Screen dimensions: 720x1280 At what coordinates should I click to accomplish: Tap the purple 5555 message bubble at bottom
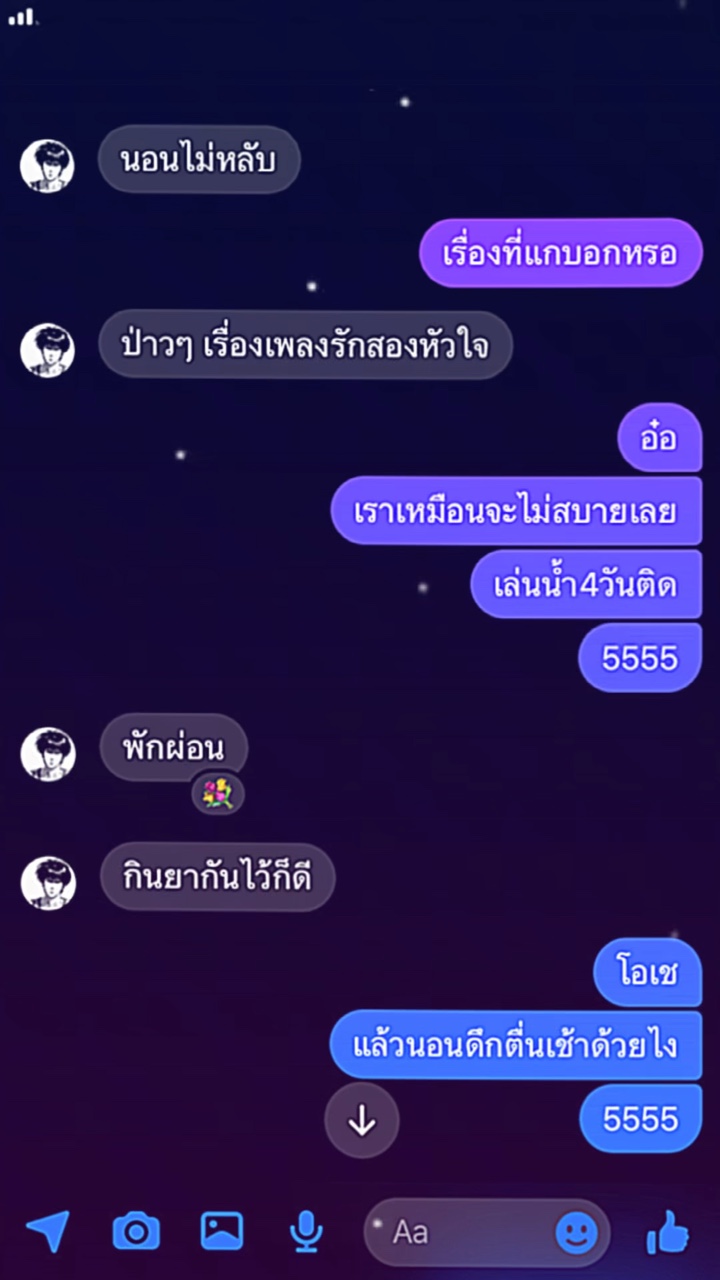tap(640, 1119)
